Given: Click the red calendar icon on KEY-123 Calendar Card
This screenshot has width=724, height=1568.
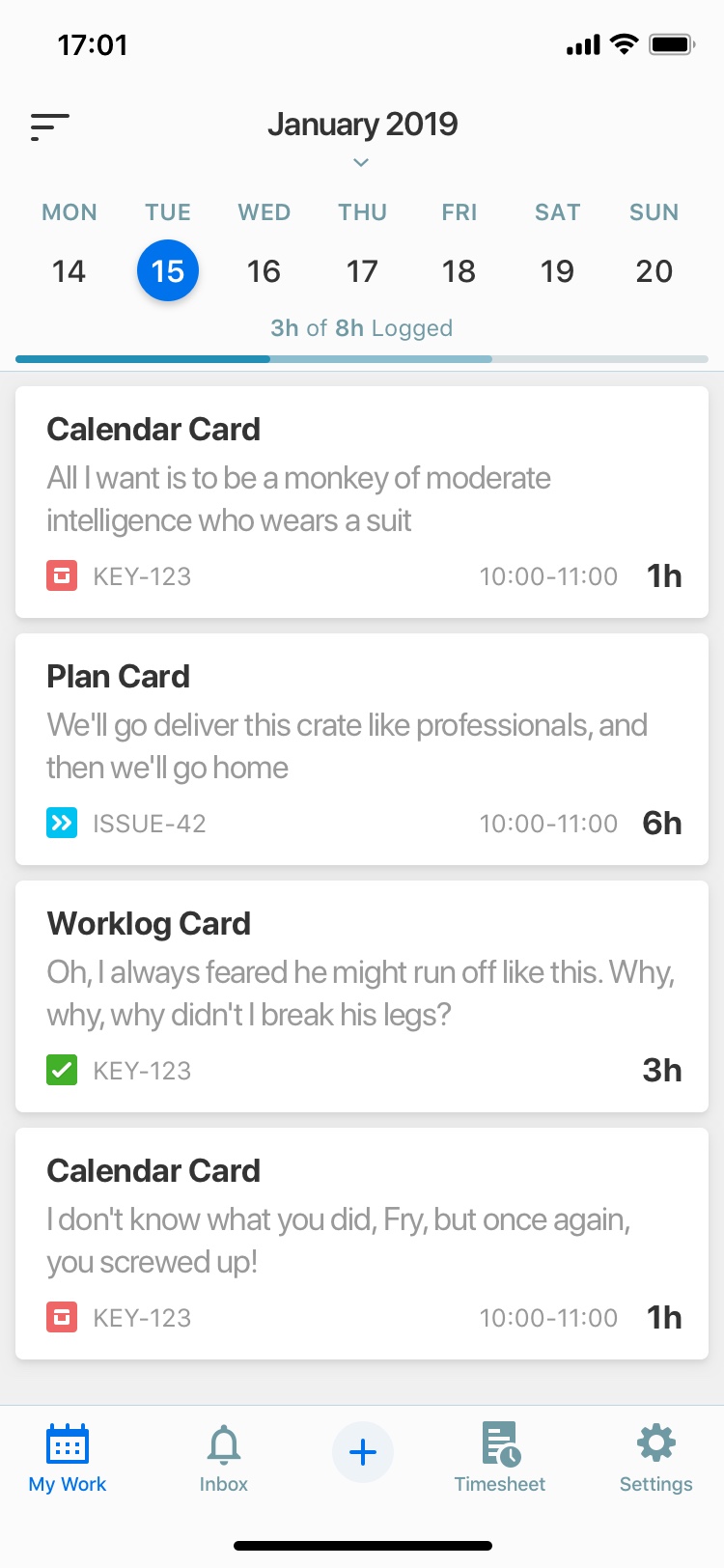Looking at the screenshot, I should [x=62, y=575].
